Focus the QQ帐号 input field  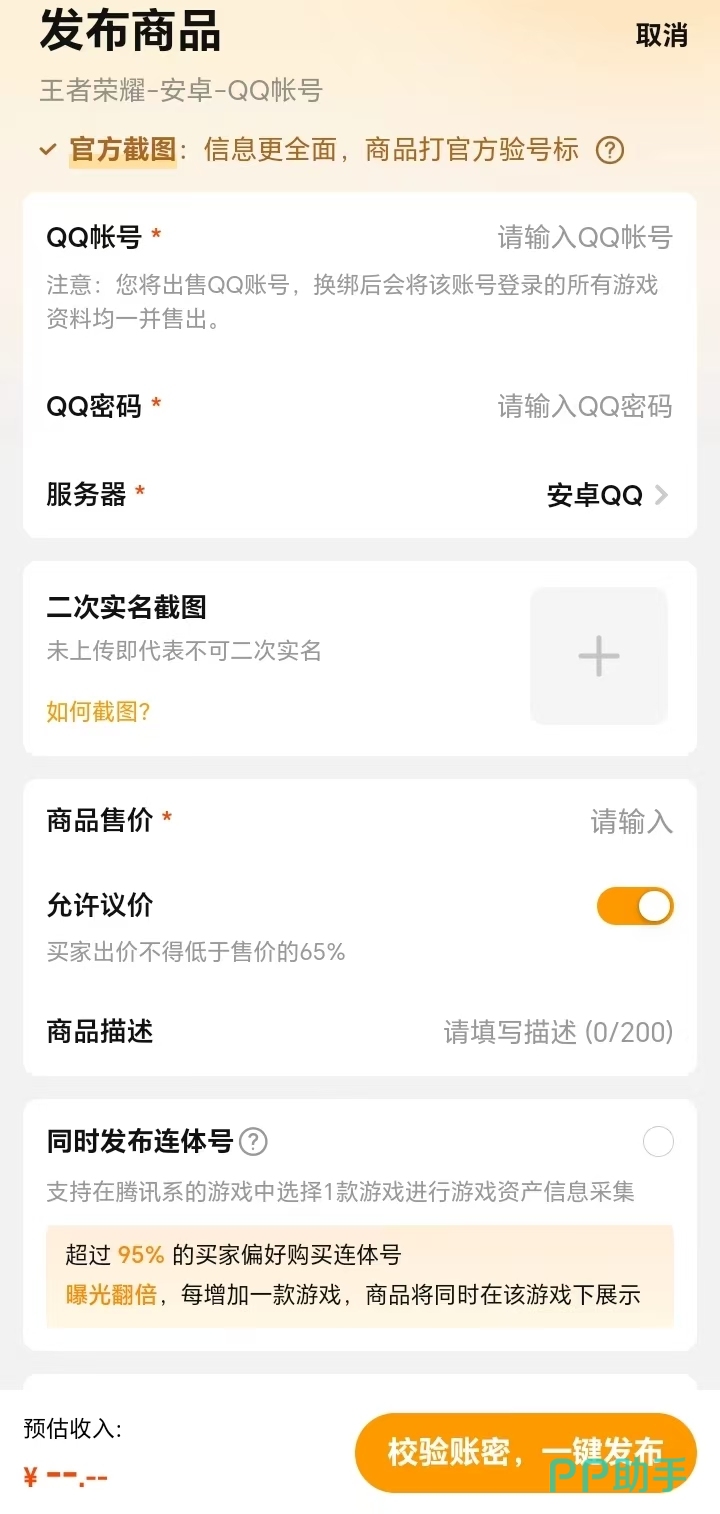click(x=584, y=237)
